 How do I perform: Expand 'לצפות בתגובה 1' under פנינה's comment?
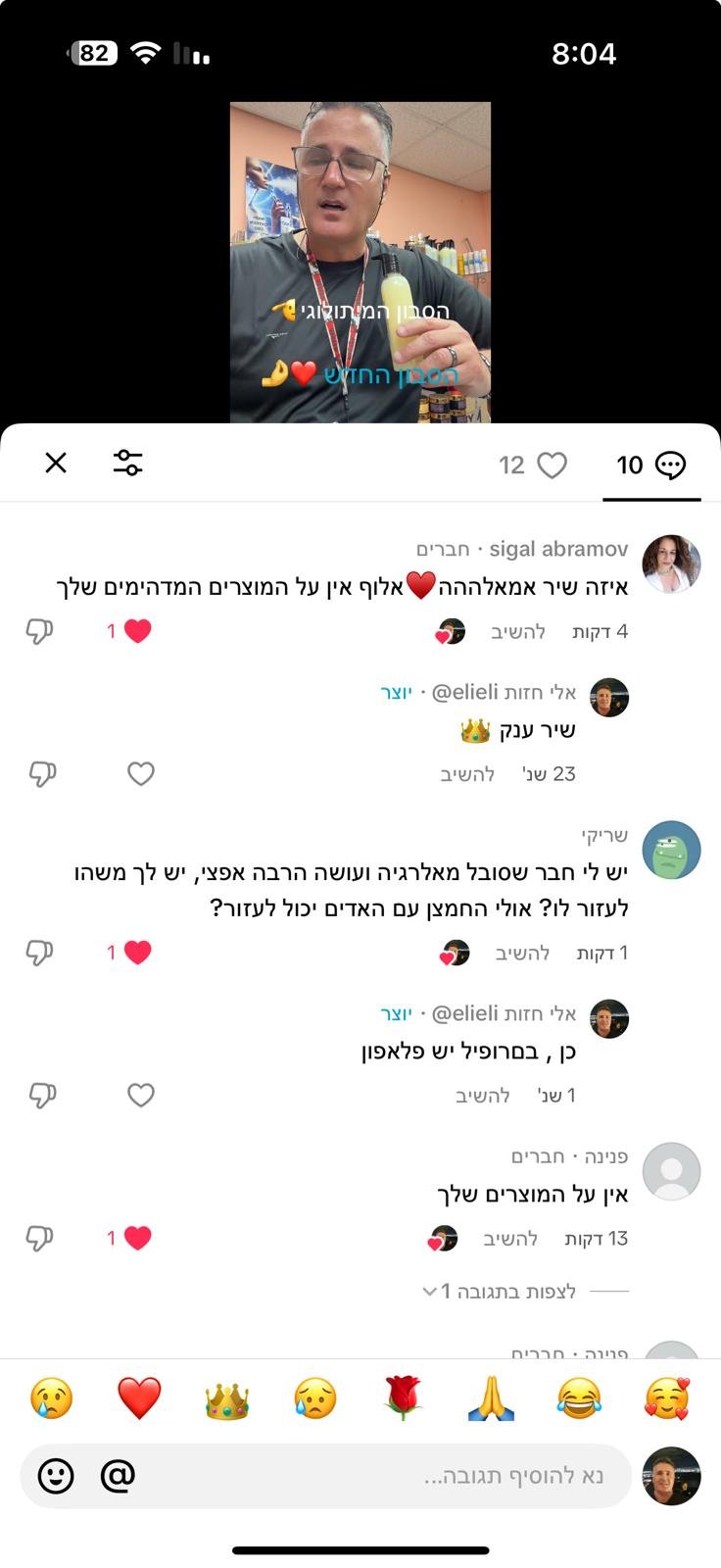tap(500, 1291)
